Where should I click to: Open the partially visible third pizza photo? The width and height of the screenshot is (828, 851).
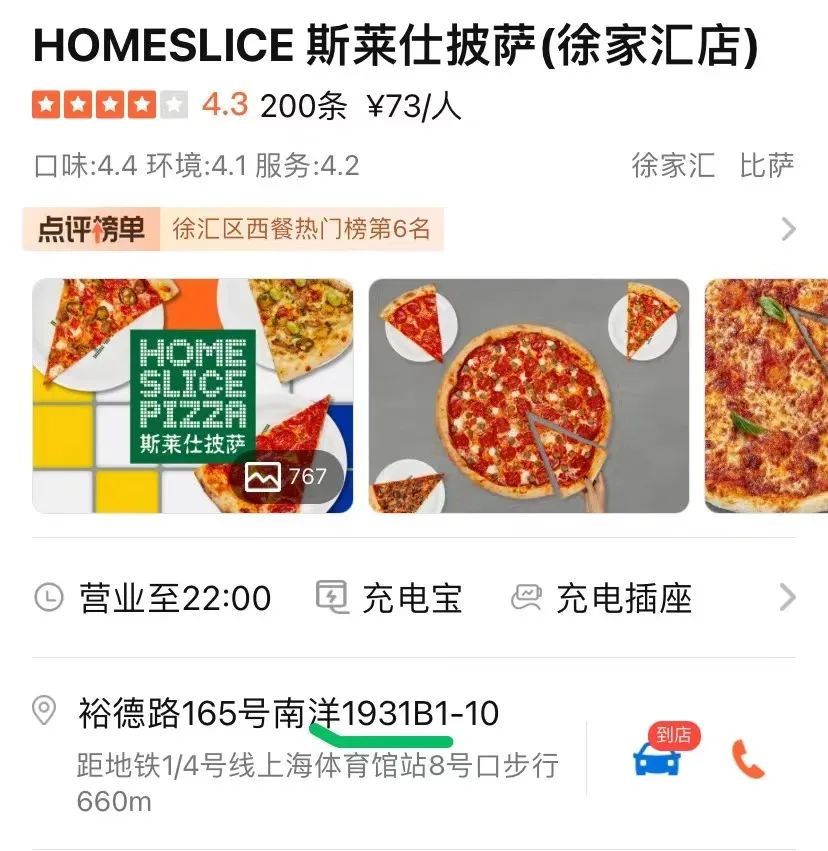(x=766, y=395)
